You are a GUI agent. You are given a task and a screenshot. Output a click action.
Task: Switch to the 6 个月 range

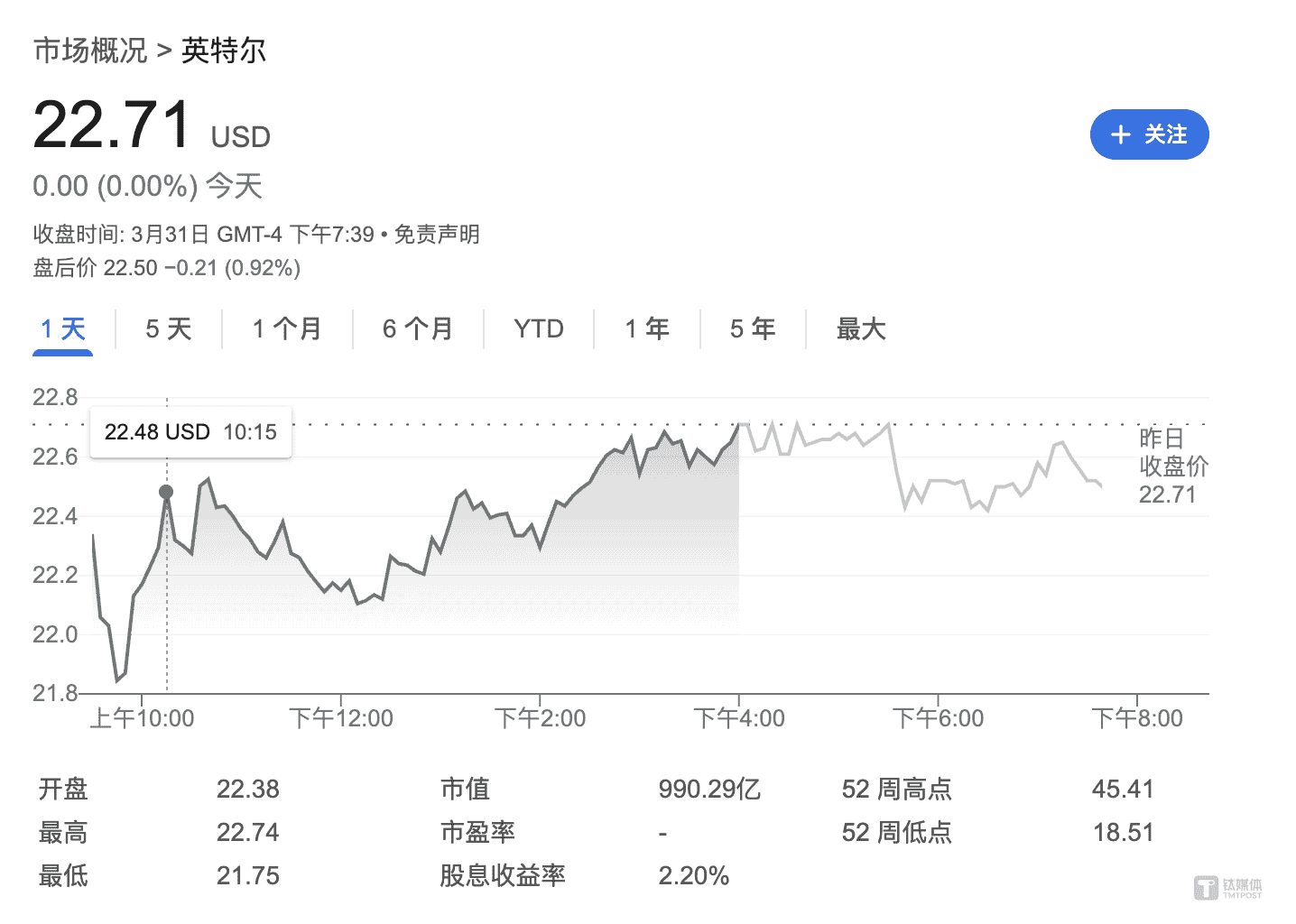(x=418, y=329)
